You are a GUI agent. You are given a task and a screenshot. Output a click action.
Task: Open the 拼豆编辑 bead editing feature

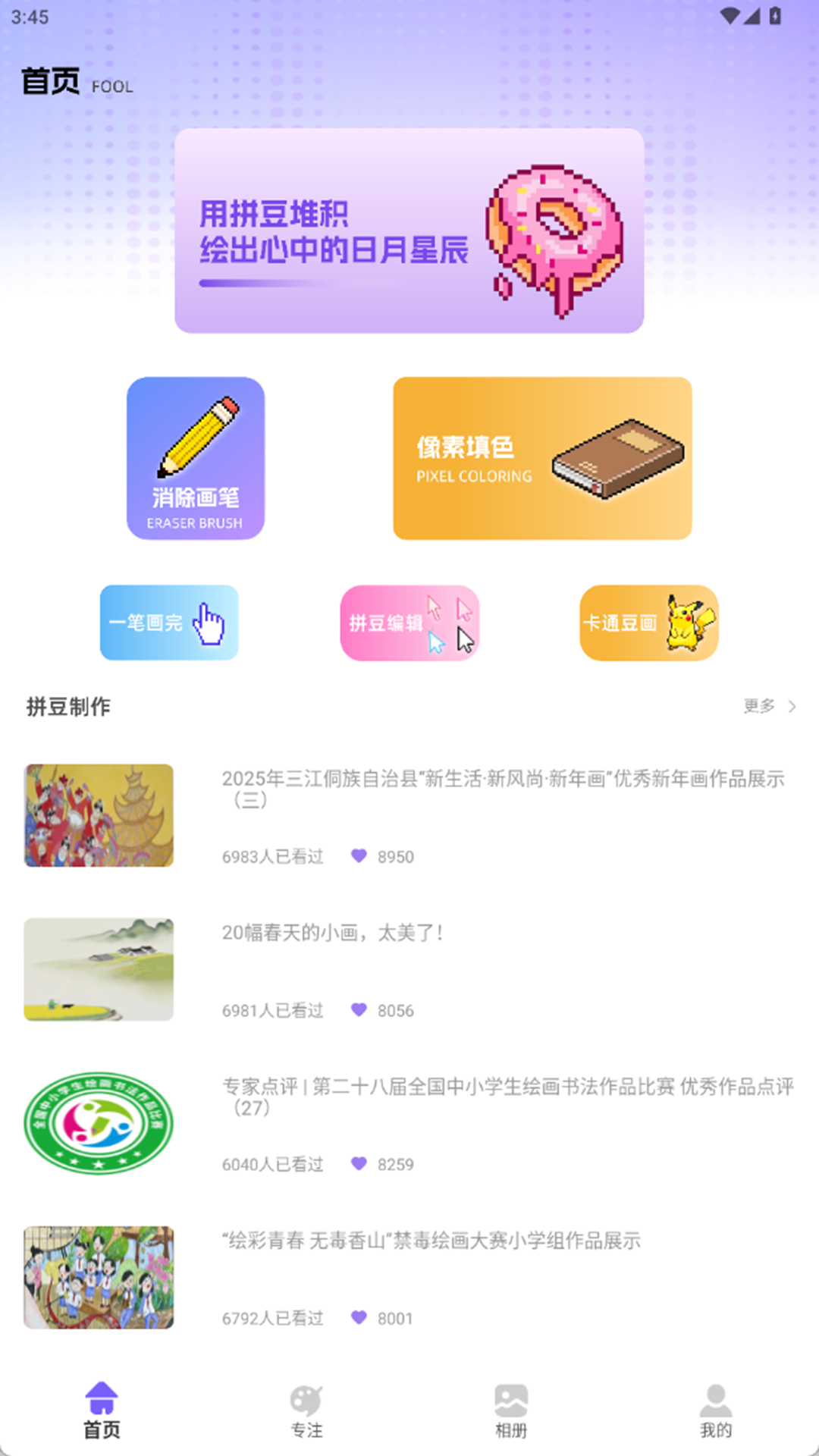(x=409, y=622)
